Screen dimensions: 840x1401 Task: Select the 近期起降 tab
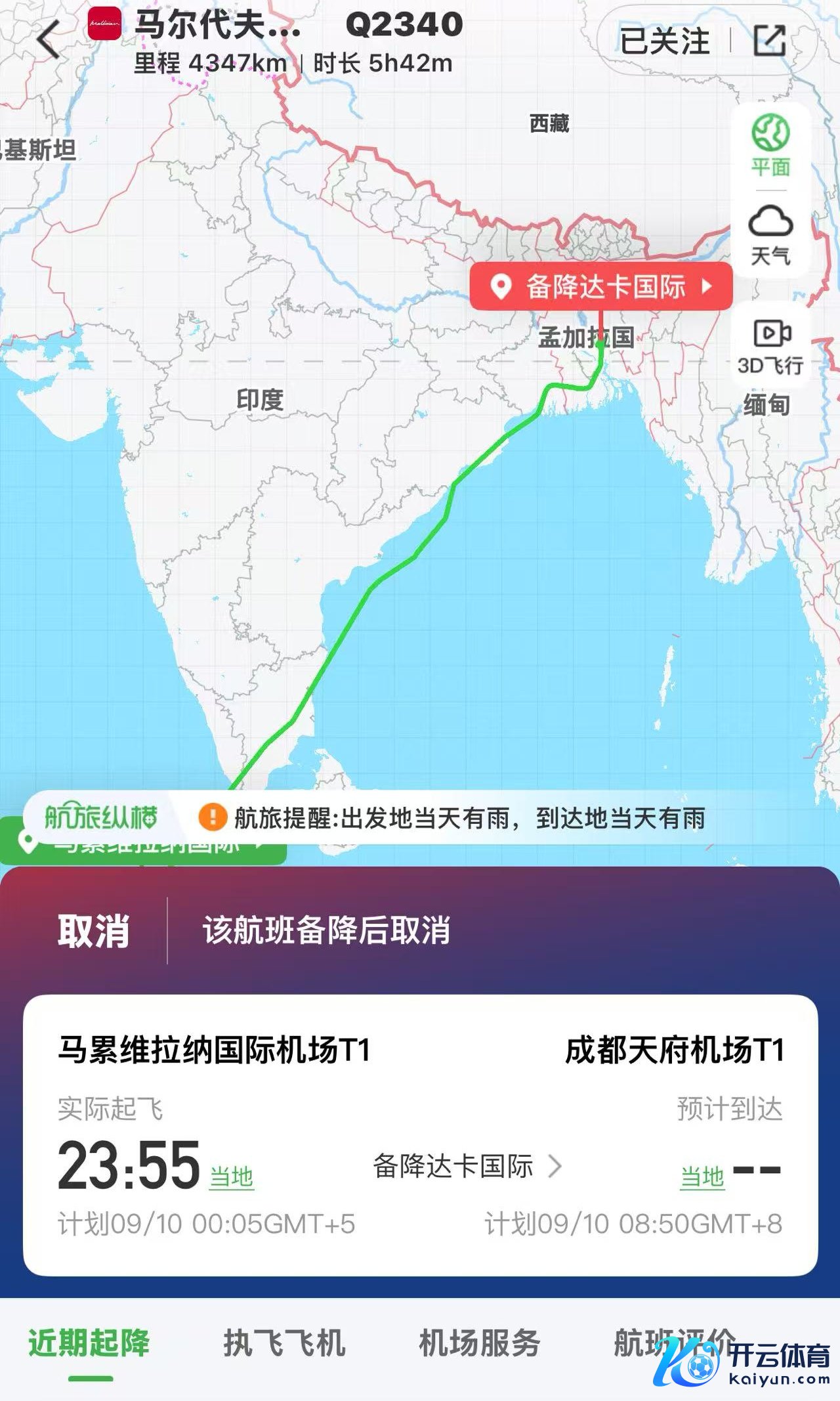tap(89, 1342)
